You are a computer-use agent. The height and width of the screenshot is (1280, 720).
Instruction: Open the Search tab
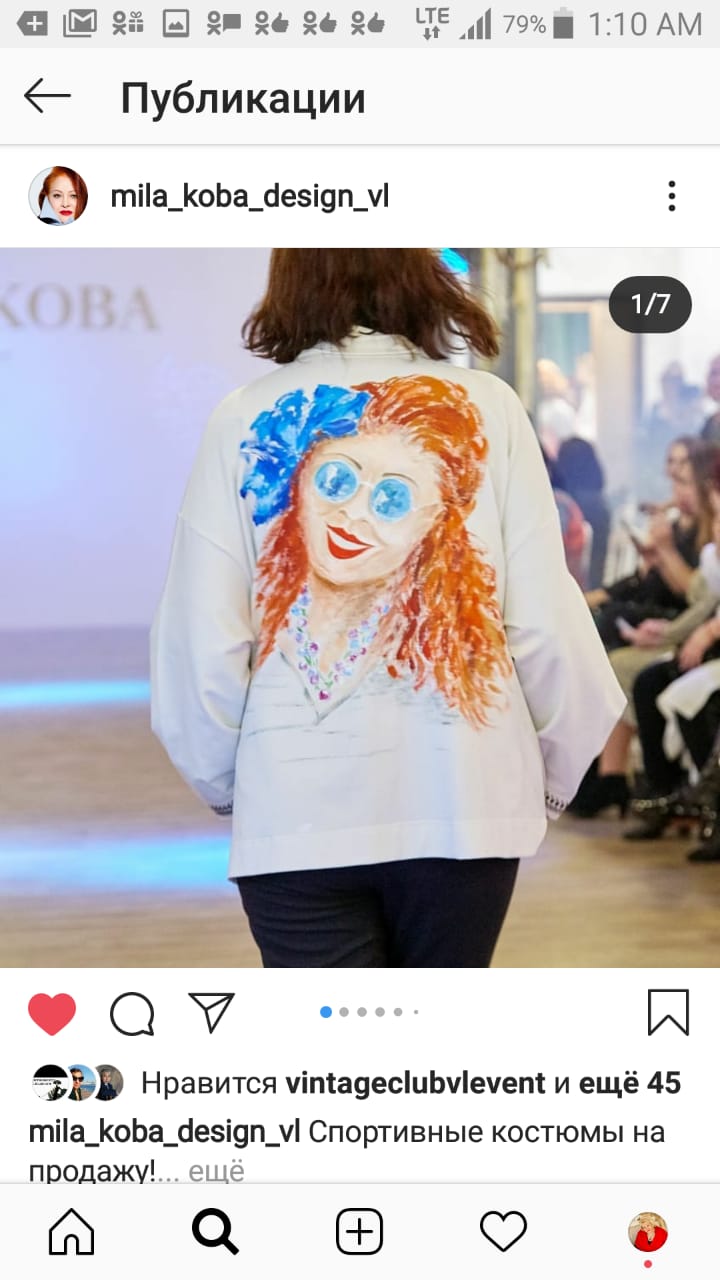[x=215, y=1231]
